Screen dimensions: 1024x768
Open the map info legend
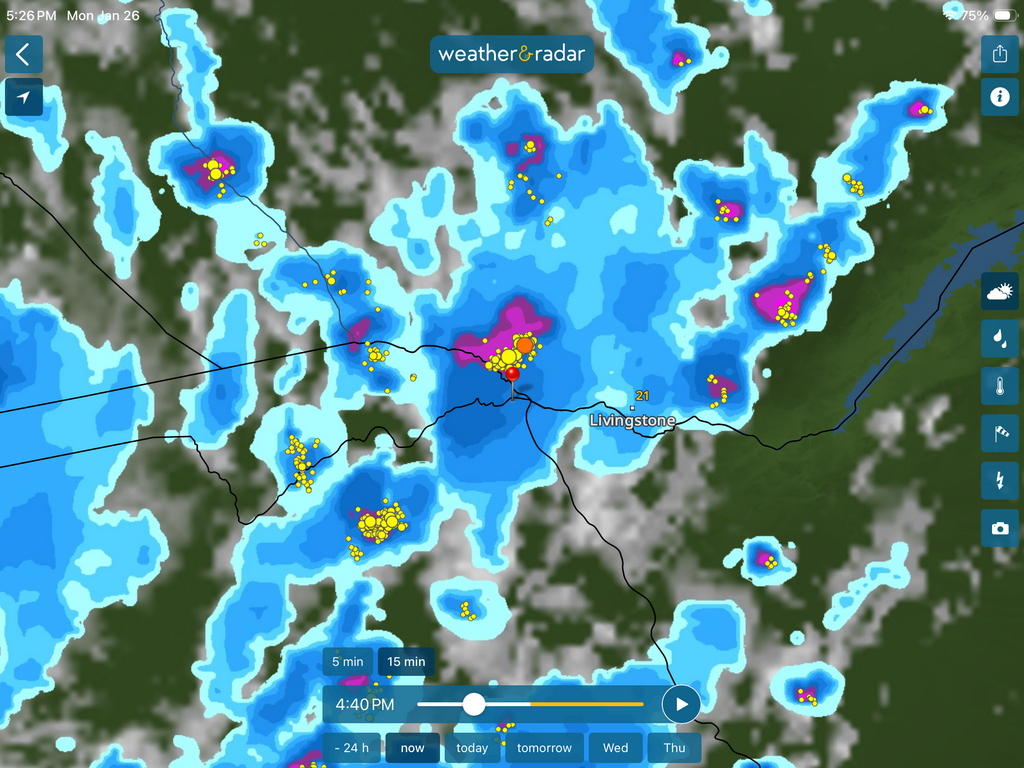click(999, 97)
